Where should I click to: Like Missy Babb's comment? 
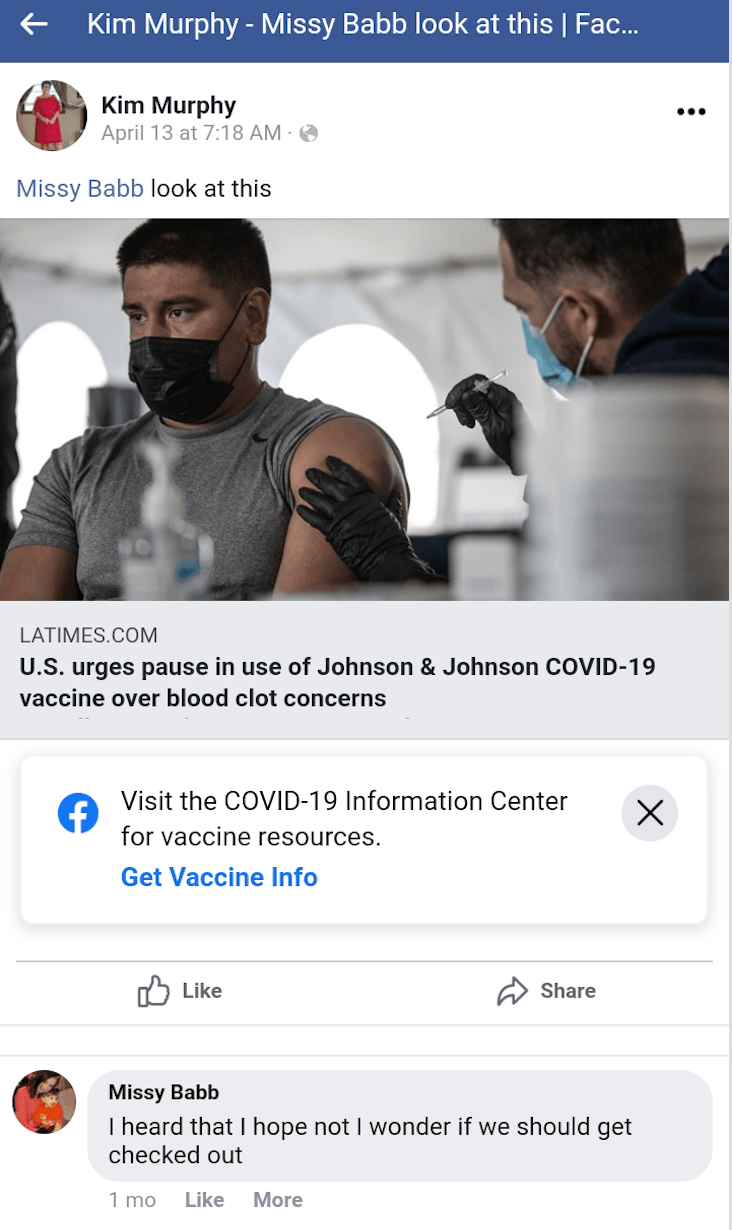(204, 1200)
